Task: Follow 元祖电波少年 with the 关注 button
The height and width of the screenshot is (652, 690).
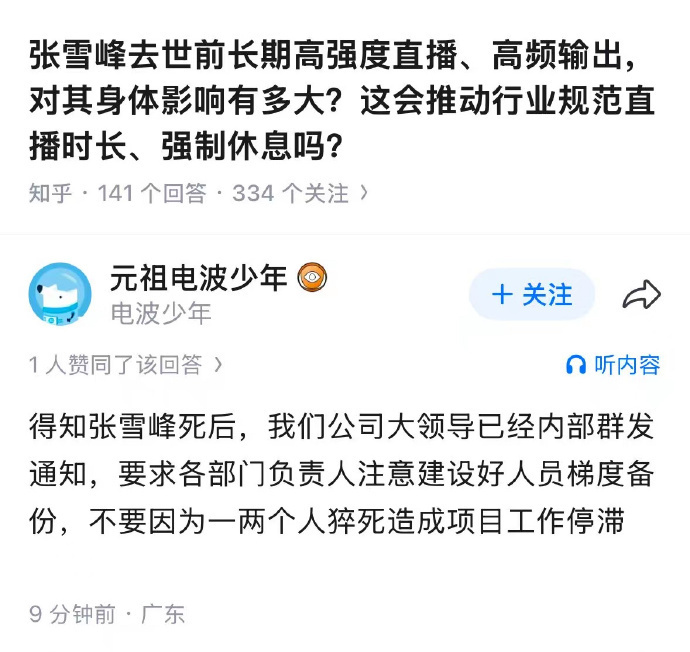Action: (532, 294)
